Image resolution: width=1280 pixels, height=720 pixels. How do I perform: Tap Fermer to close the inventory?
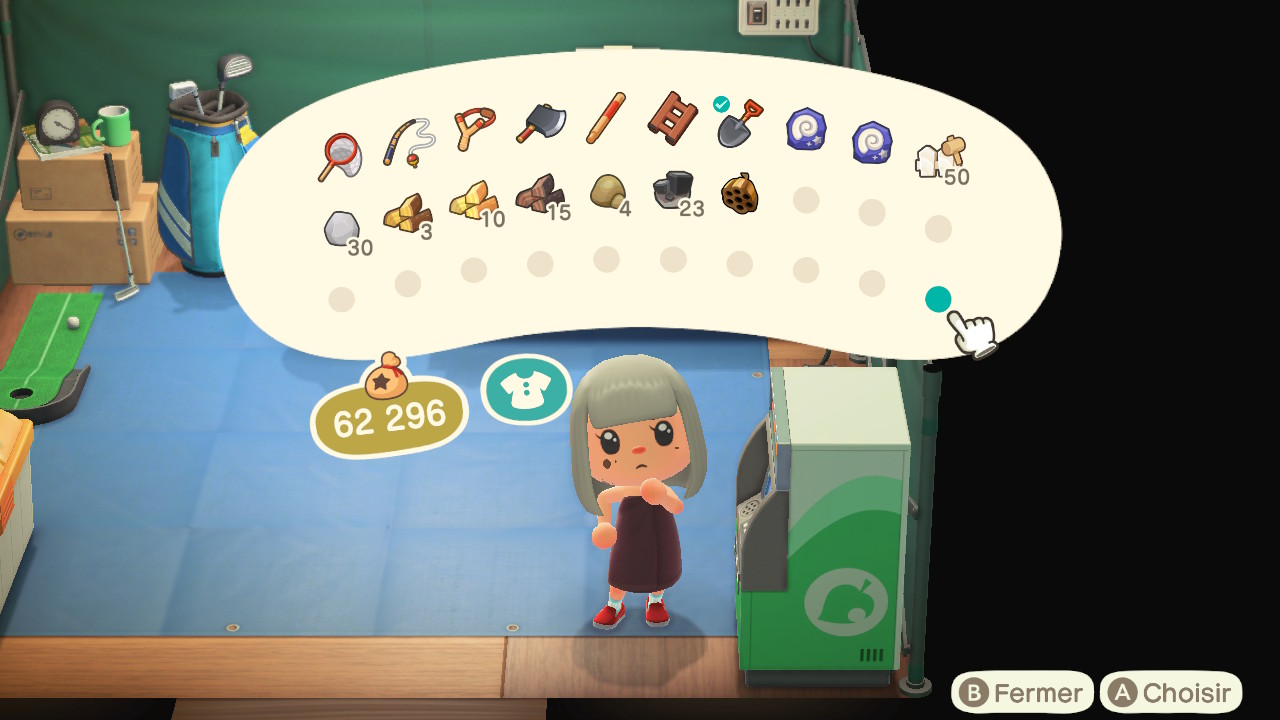tap(1022, 692)
